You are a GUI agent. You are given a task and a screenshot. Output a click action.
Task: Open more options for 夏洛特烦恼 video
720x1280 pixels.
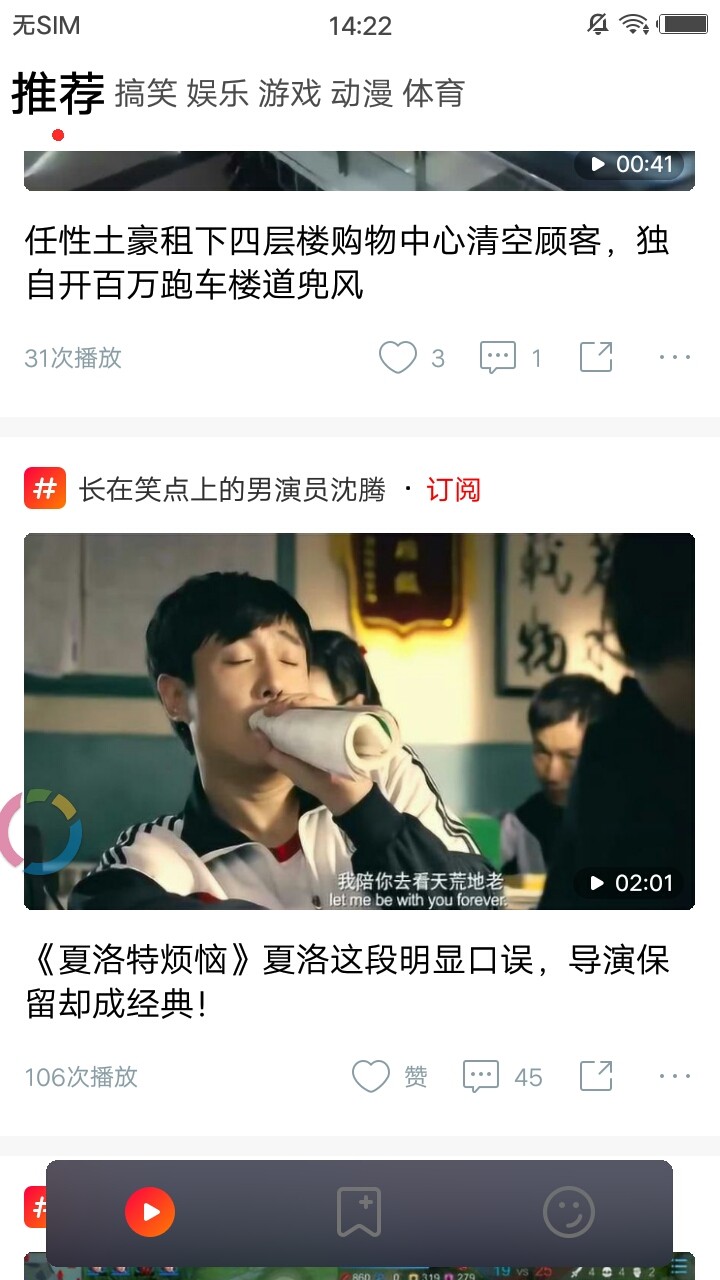pyautogui.click(x=675, y=1077)
